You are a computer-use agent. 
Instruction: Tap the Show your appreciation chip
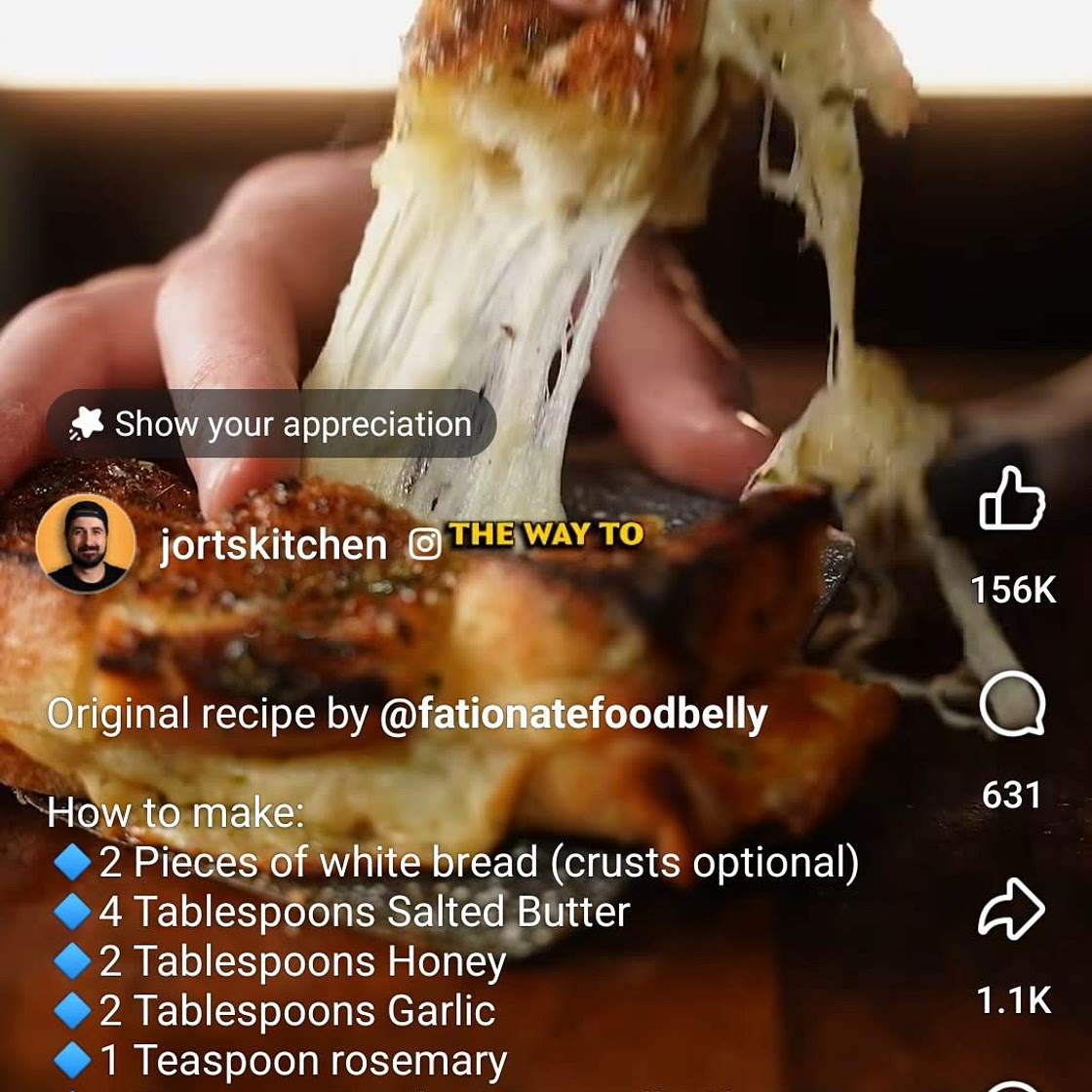point(271,424)
